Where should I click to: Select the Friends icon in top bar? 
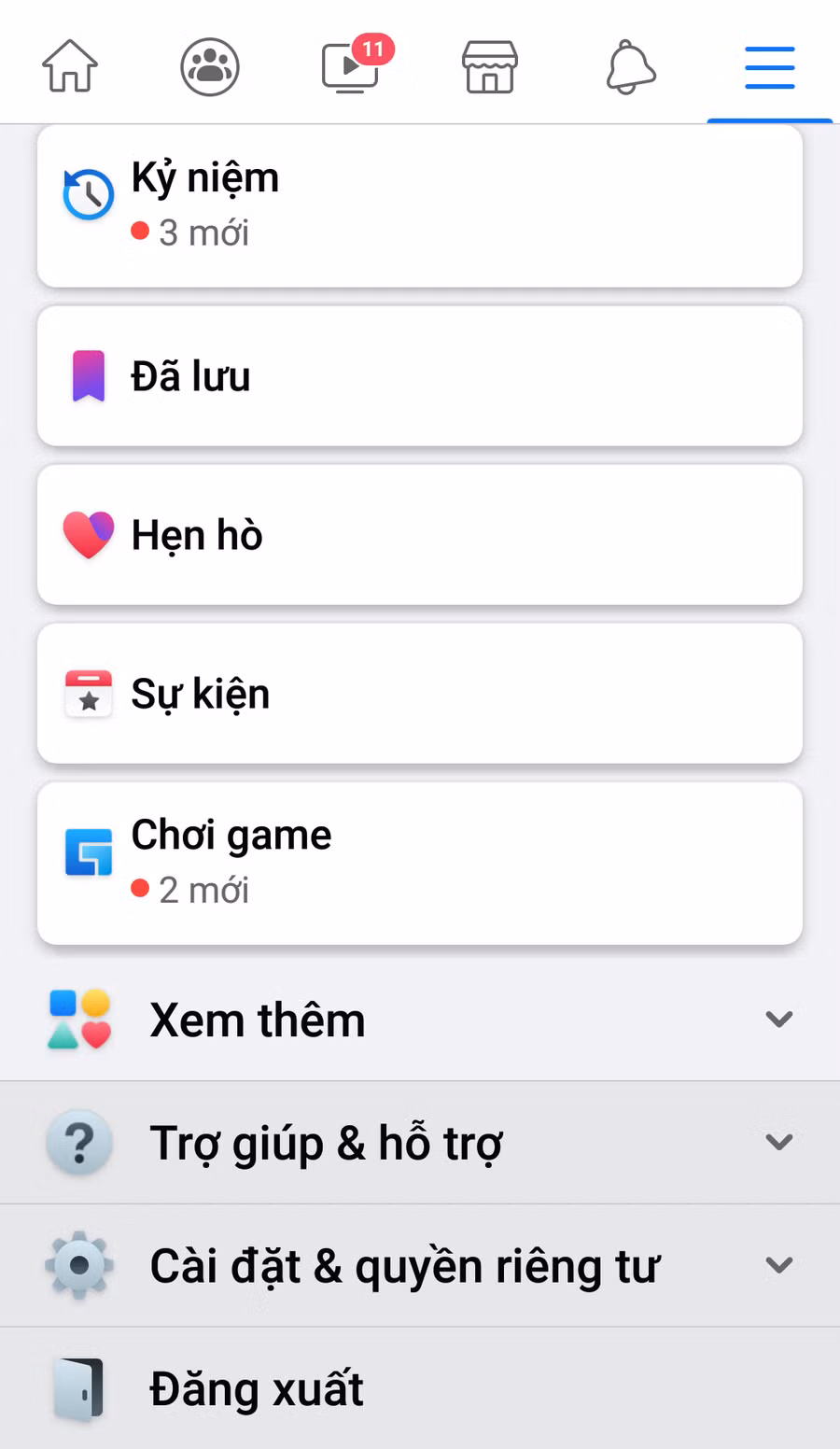(210, 67)
